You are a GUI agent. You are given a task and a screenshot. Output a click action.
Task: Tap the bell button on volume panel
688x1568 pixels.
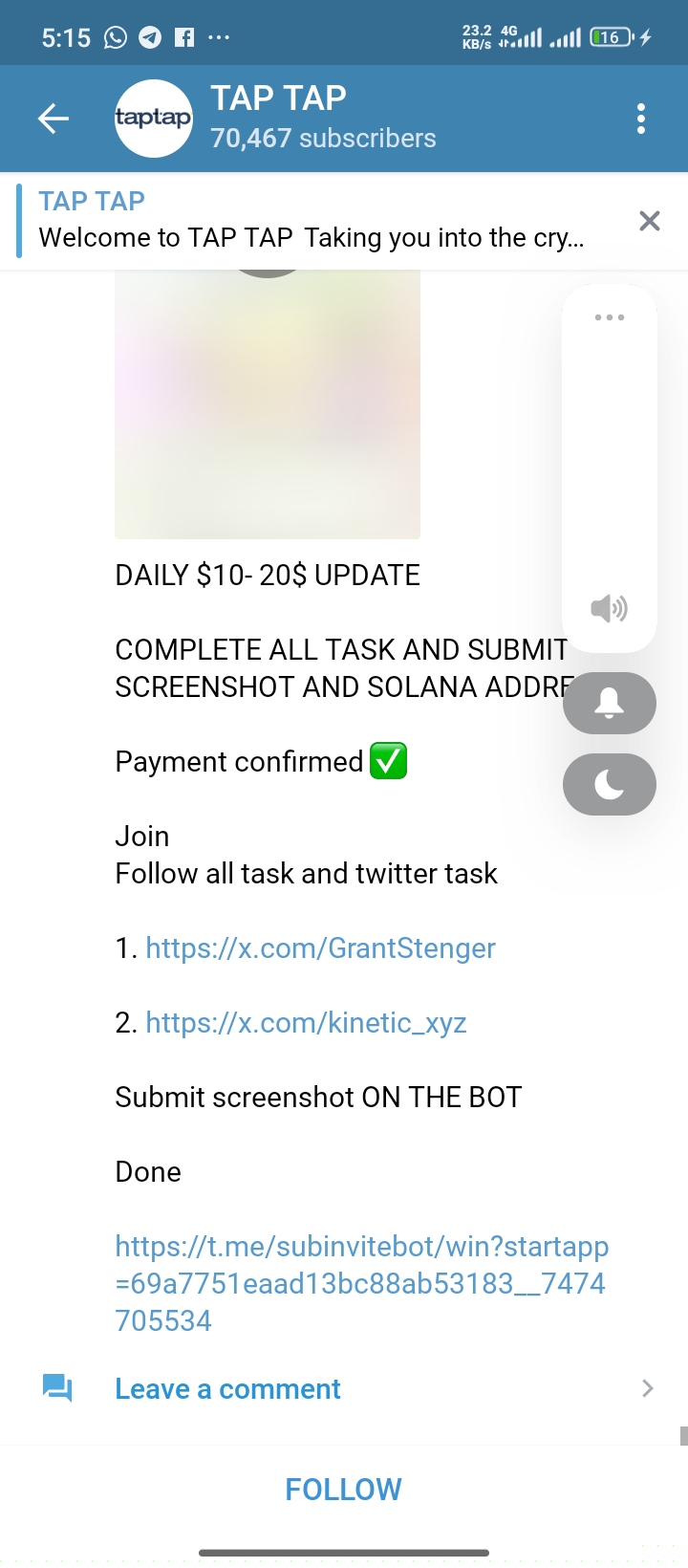(610, 703)
